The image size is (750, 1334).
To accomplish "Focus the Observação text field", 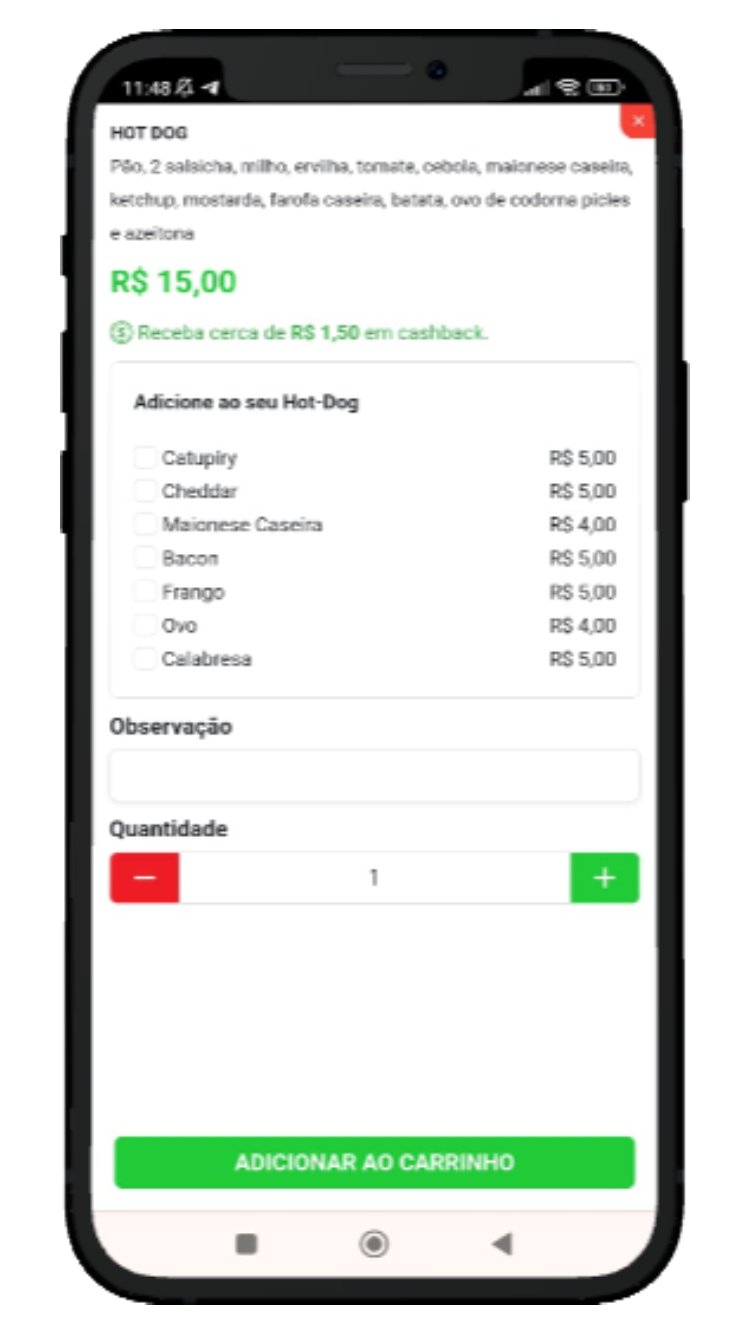I will 374,776.
